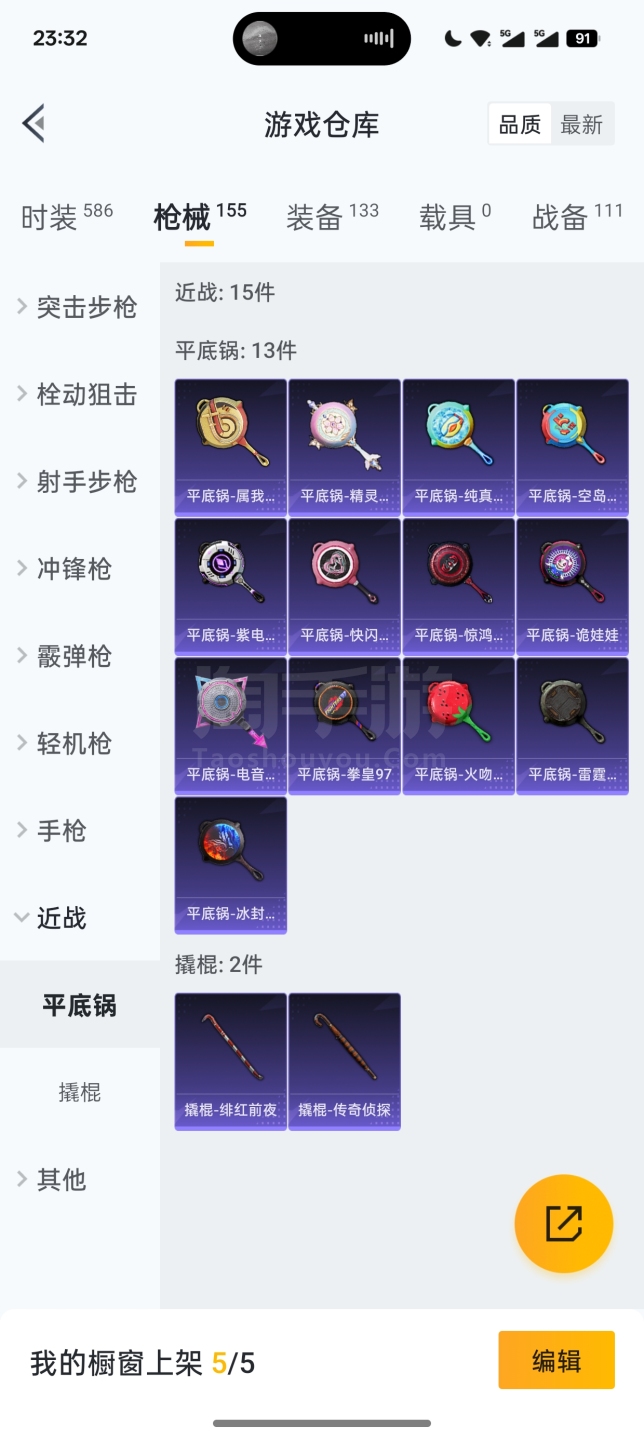Expand 冲锋枪 category
The image size is (644, 1440).
(x=66, y=569)
